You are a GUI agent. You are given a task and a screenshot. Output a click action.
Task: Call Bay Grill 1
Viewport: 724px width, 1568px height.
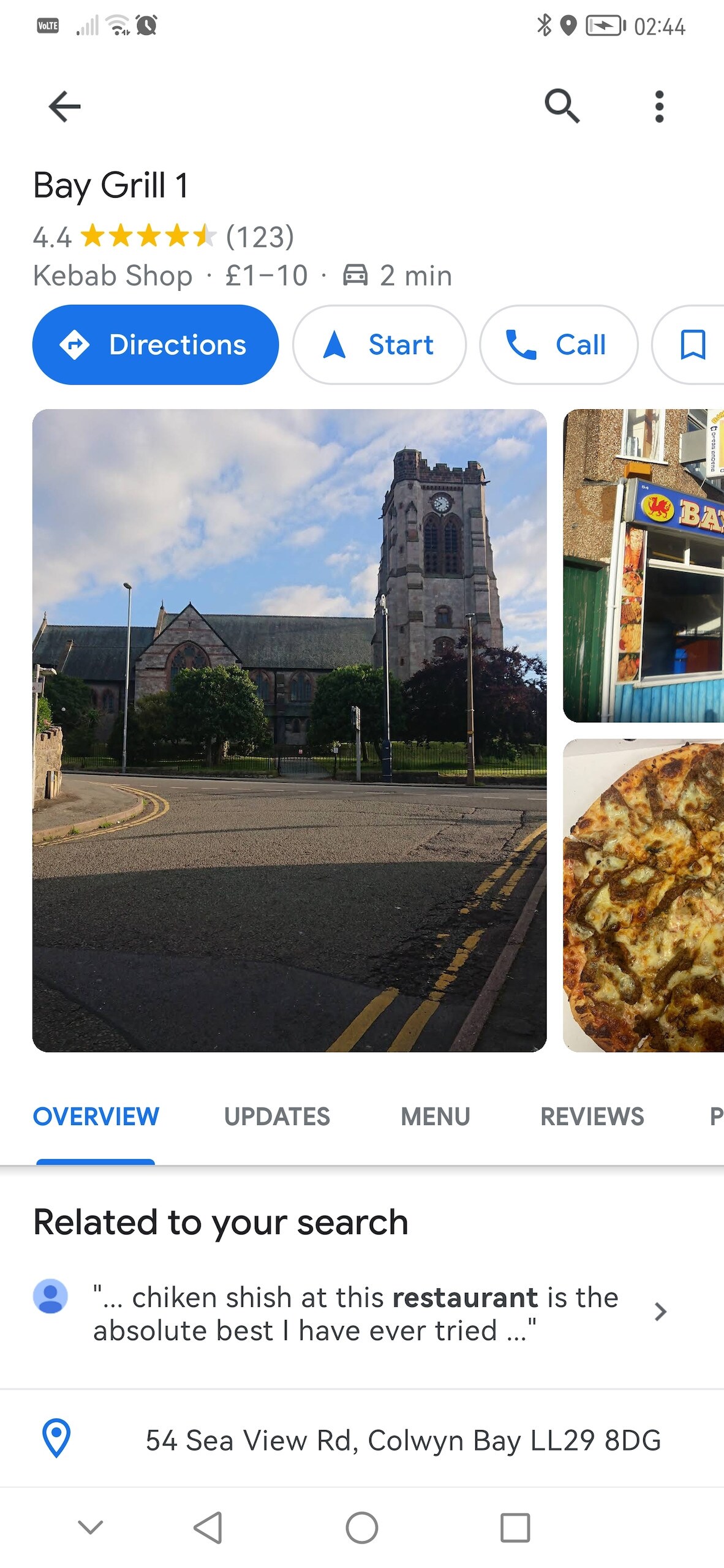point(559,345)
